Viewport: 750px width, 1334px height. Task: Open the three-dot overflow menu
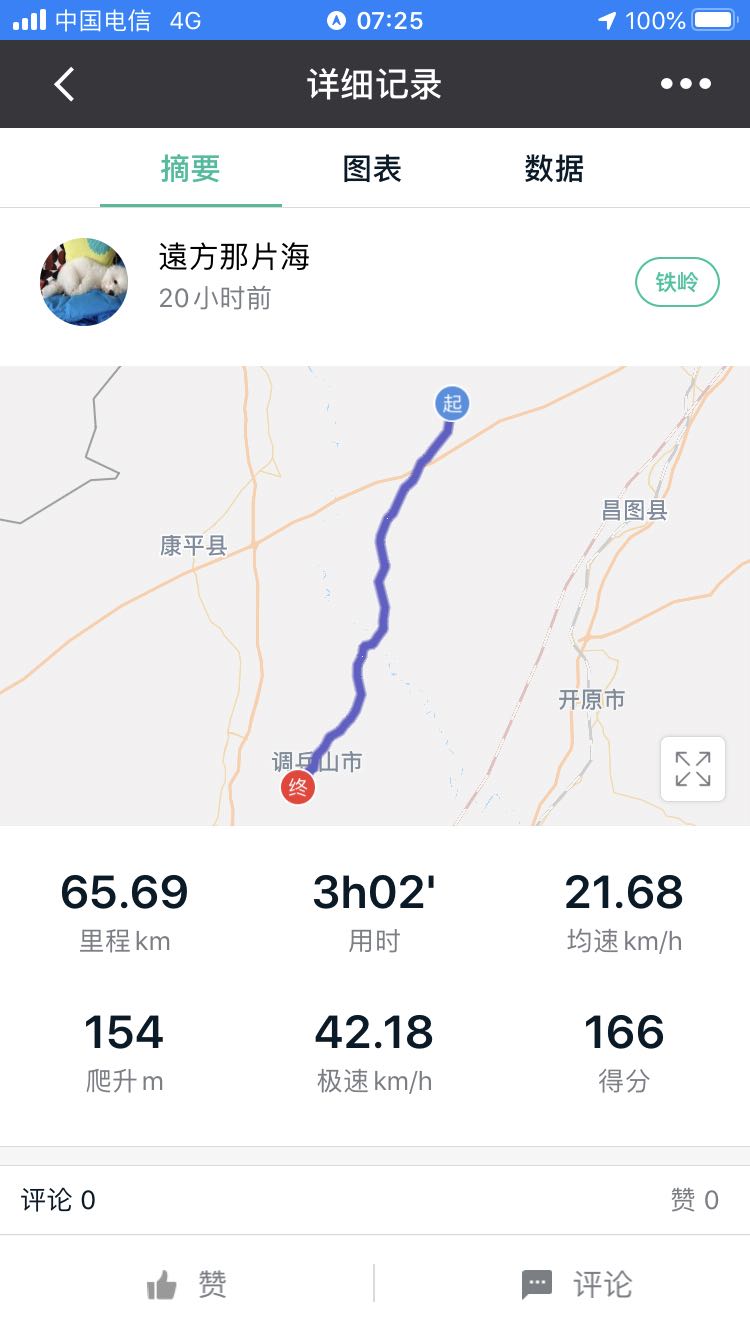(686, 84)
